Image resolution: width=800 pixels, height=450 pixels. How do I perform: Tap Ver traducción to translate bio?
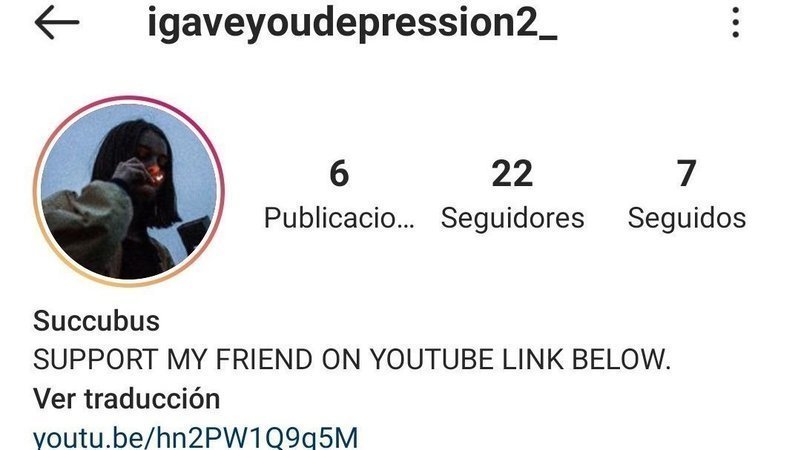pyautogui.click(x=127, y=399)
